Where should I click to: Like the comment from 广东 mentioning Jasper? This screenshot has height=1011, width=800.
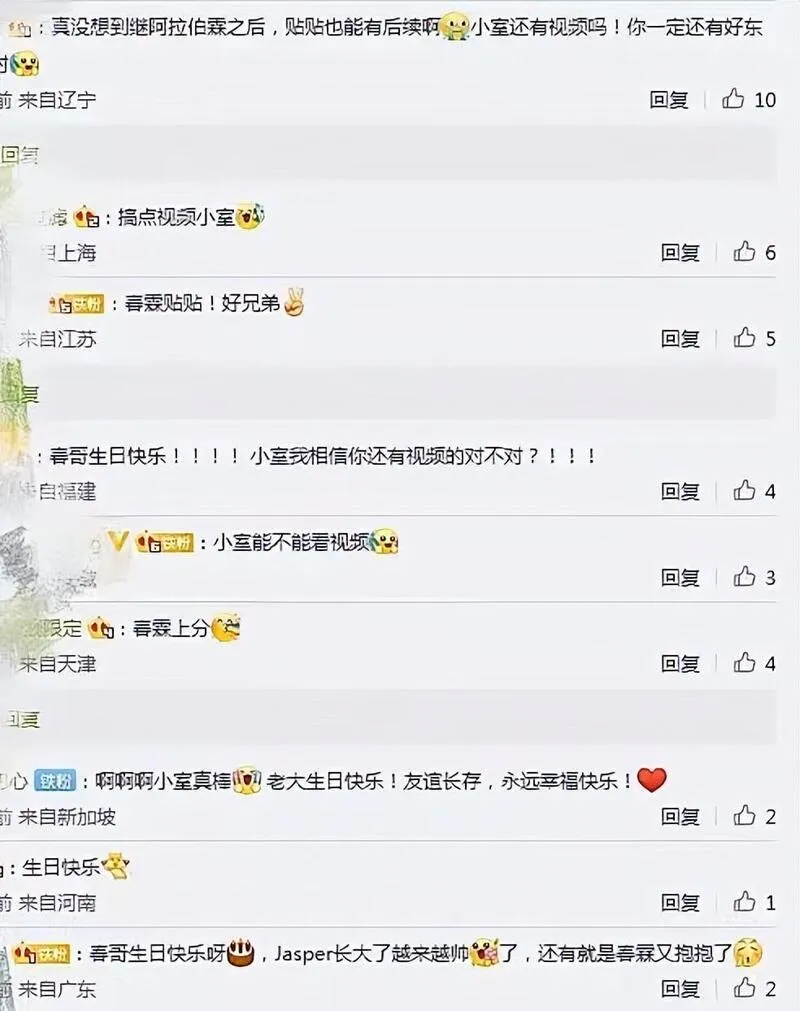tap(744, 988)
